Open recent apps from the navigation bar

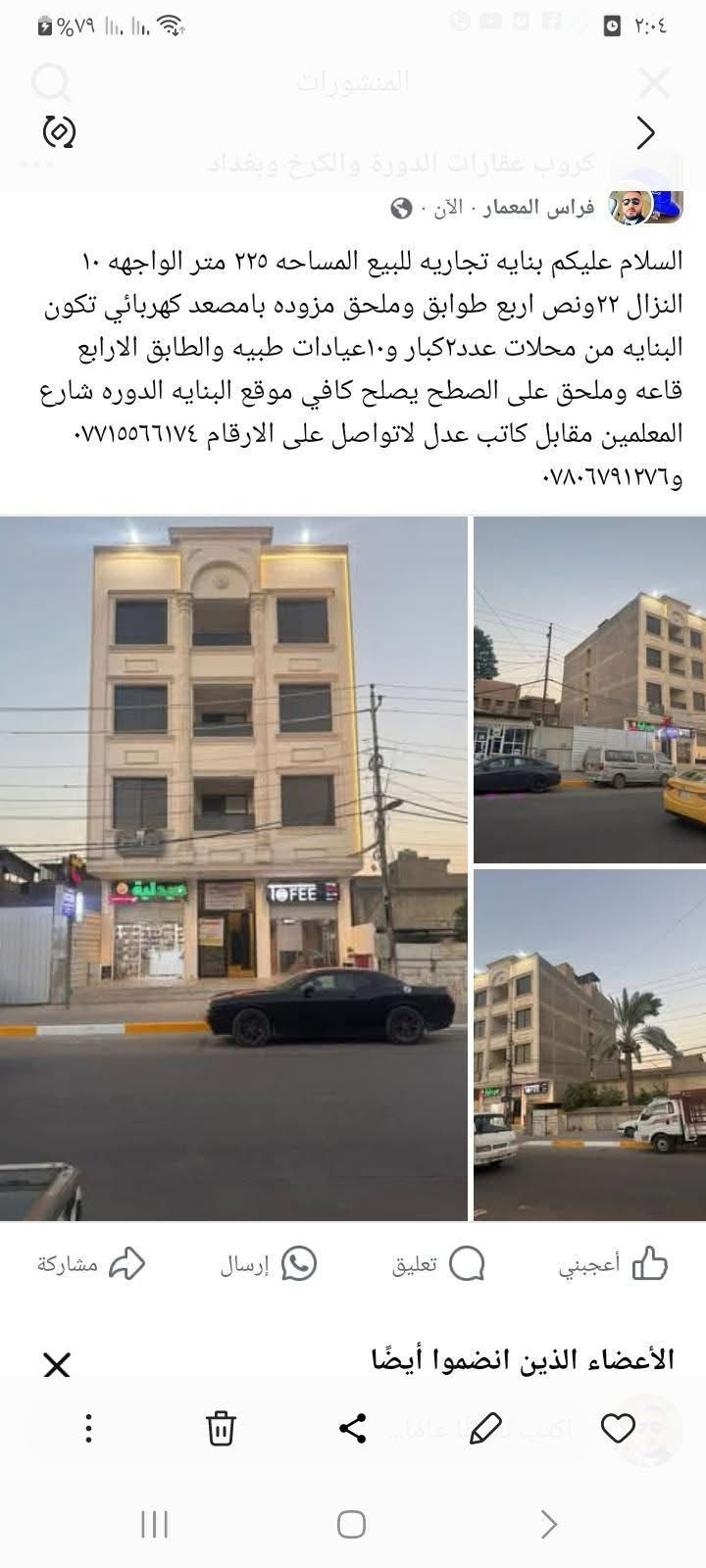(155, 1524)
